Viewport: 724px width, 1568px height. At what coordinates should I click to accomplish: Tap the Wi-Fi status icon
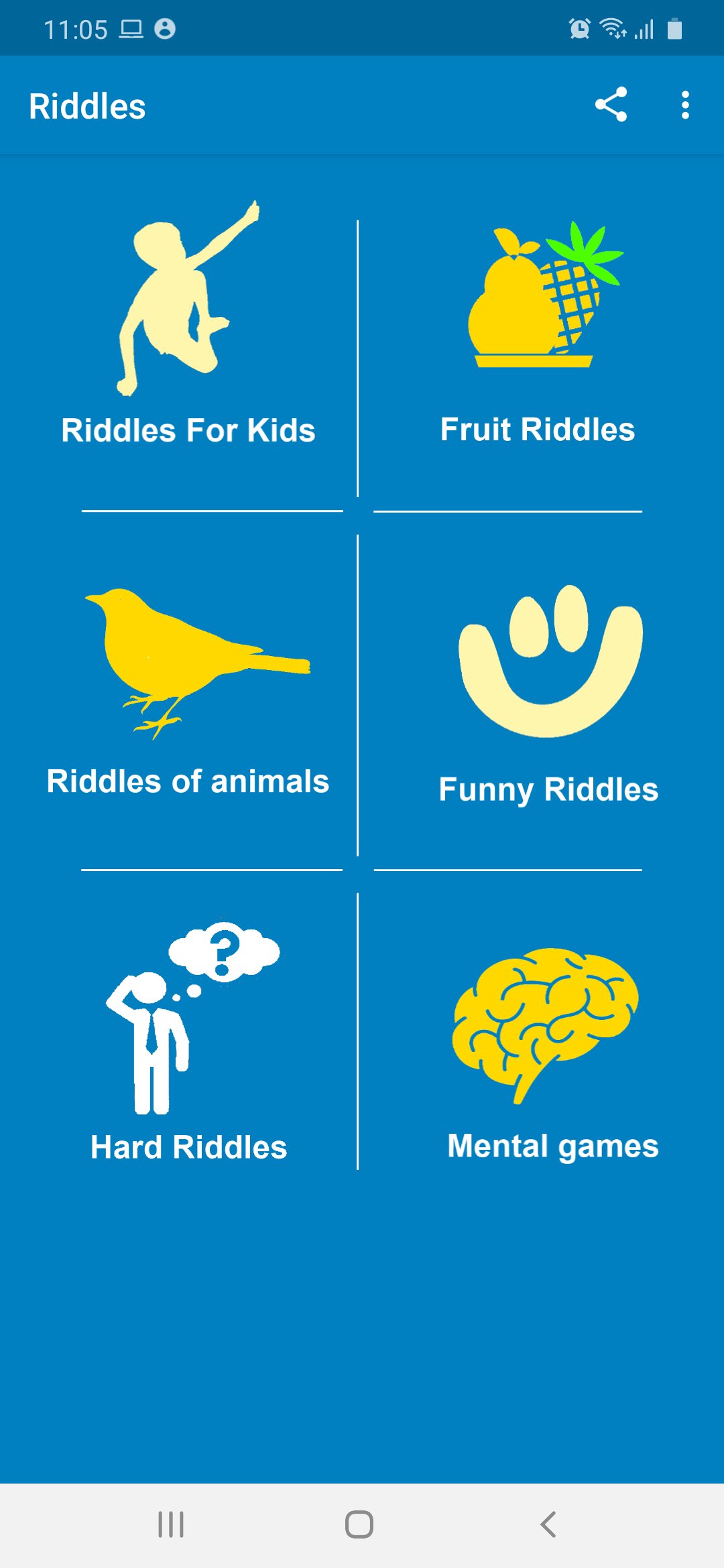(x=612, y=28)
